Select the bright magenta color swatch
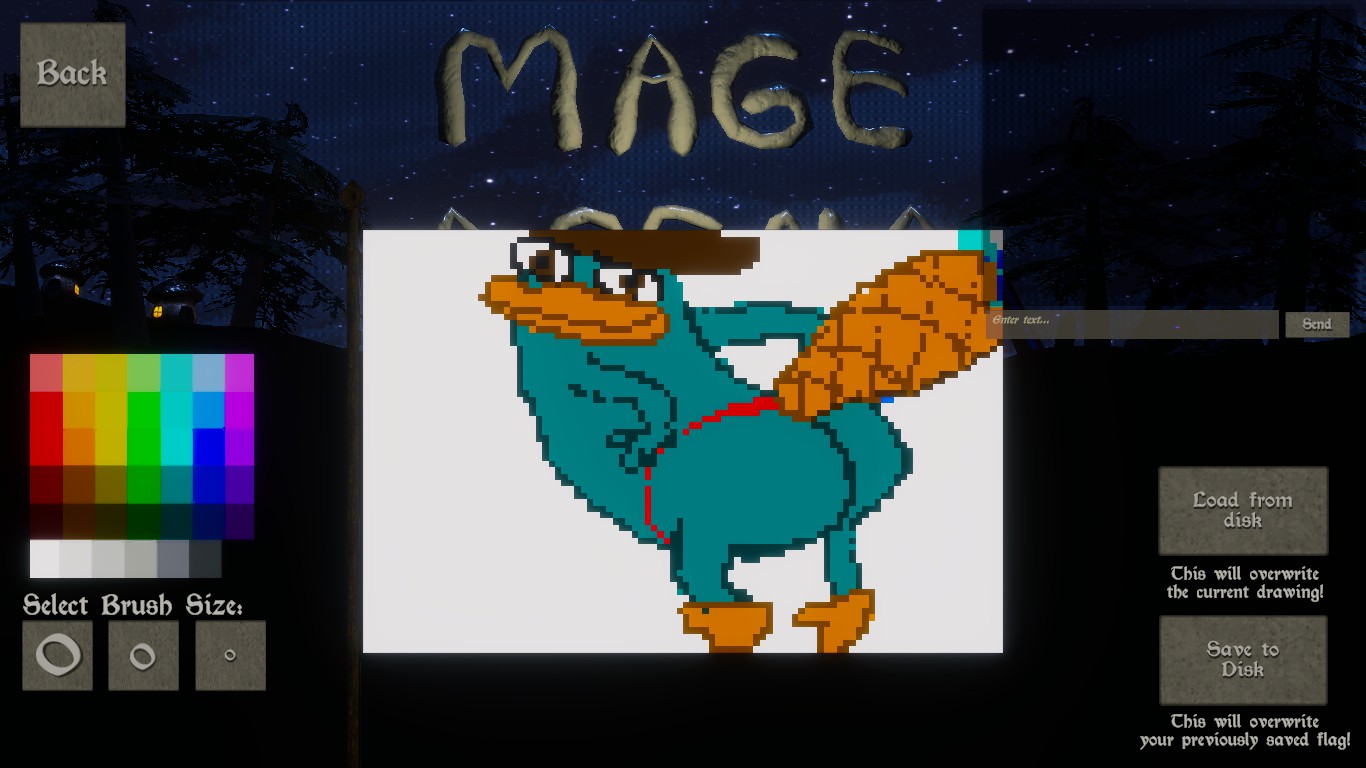 click(240, 409)
